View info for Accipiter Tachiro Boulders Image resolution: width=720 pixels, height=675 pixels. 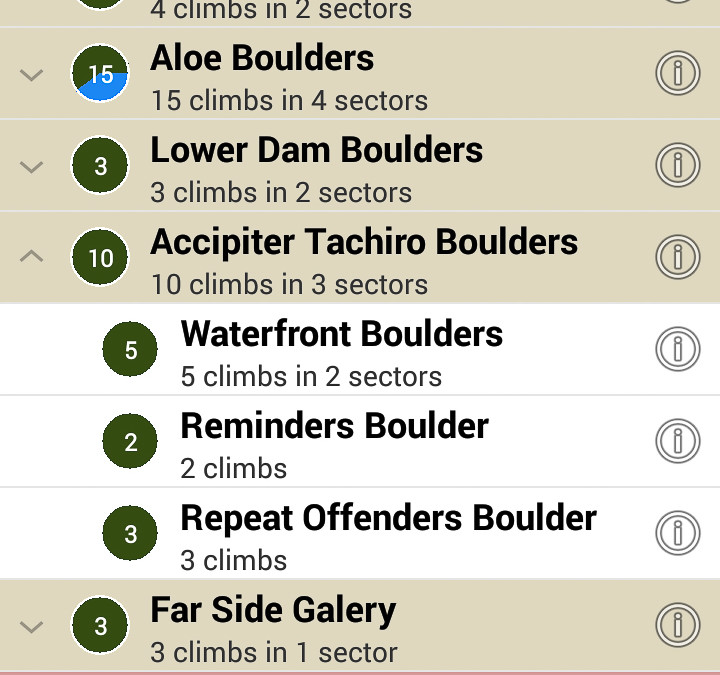coord(677,258)
